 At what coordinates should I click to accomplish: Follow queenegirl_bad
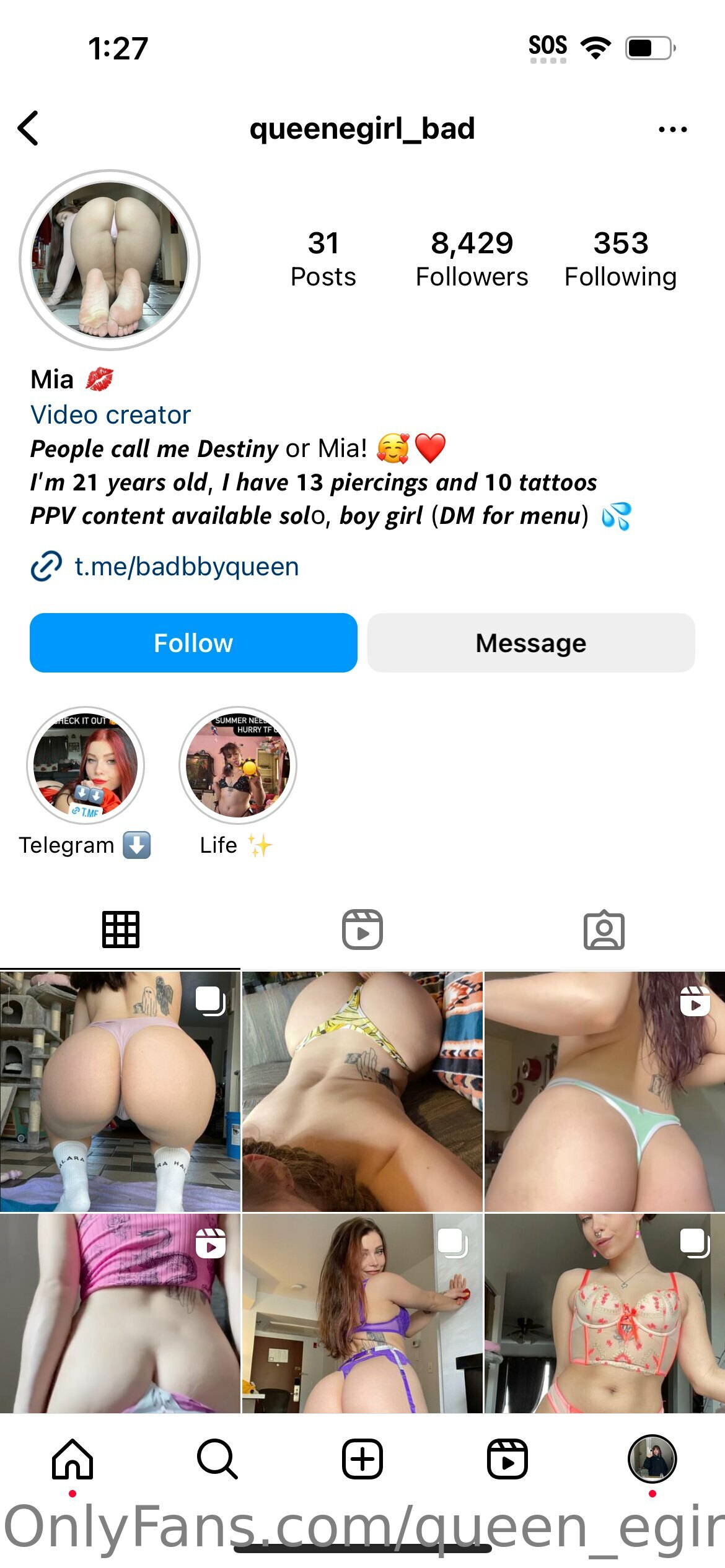click(x=193, y=643)
